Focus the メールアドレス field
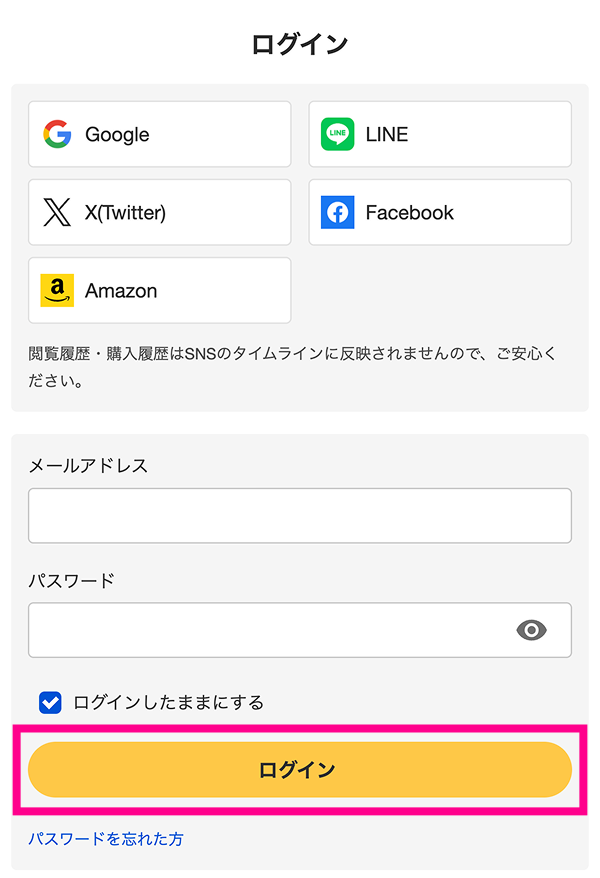600x878 pixels. (300, 516)
